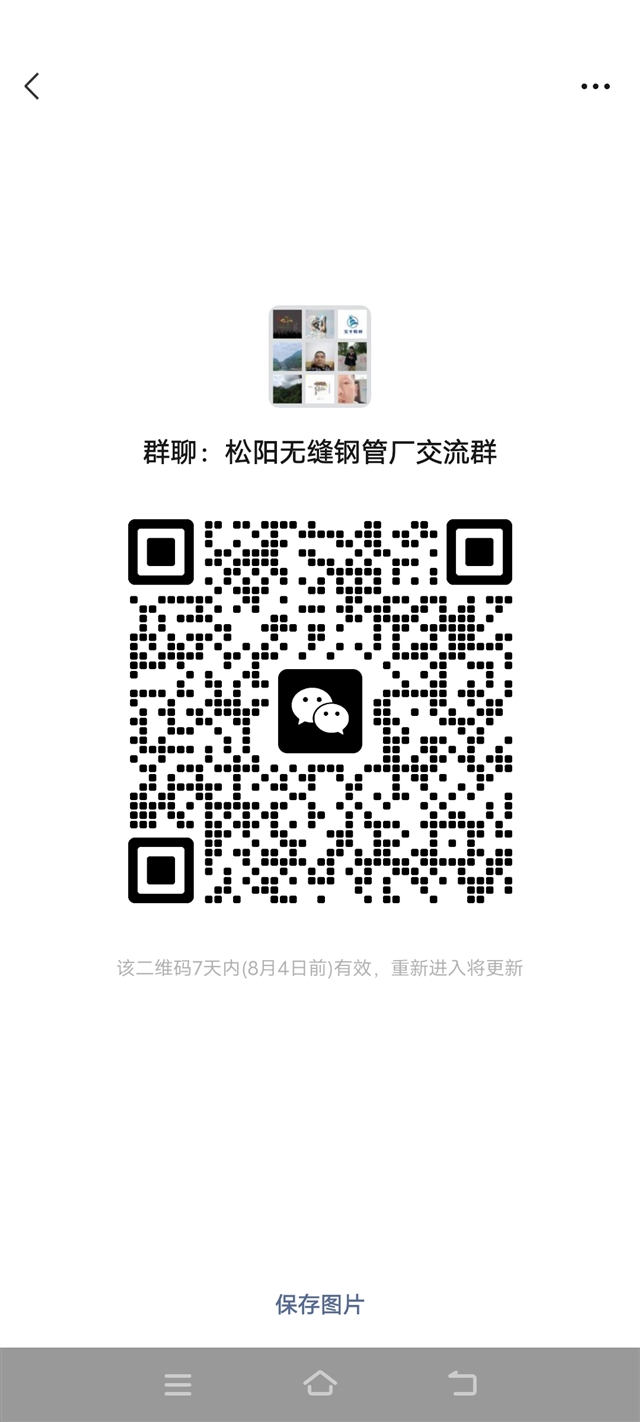Tap 保存图片 to save the image
The width and height of the screenshot is (640, 1422).
click(x=320, y=1304)
